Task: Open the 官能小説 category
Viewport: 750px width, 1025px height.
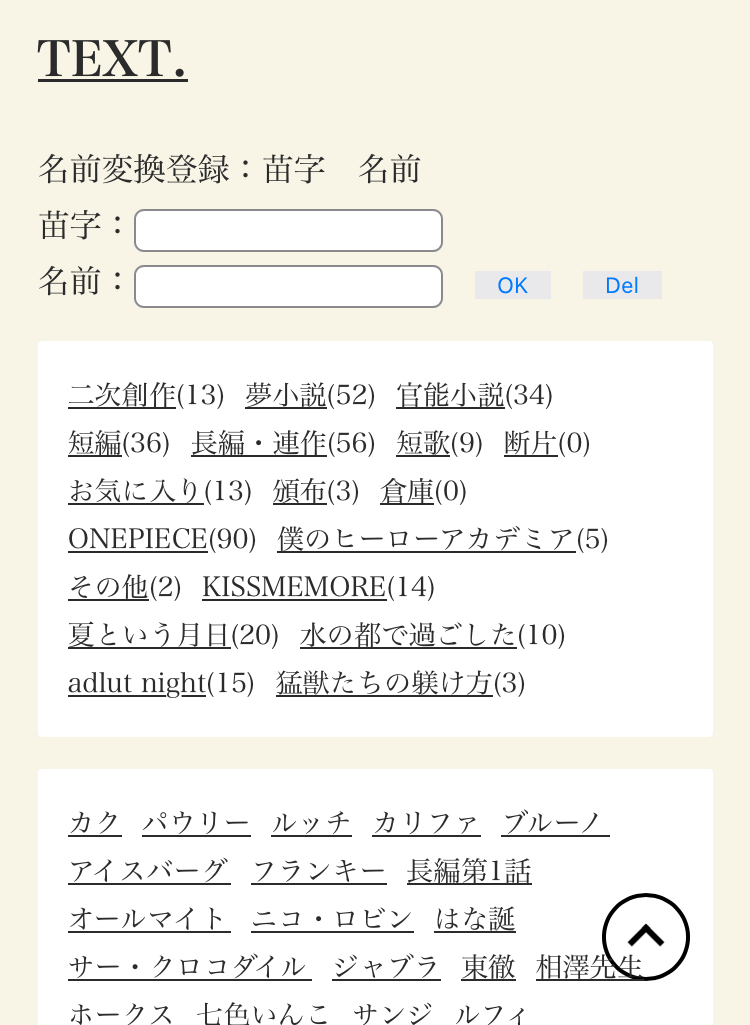Action: coord(450,395)
